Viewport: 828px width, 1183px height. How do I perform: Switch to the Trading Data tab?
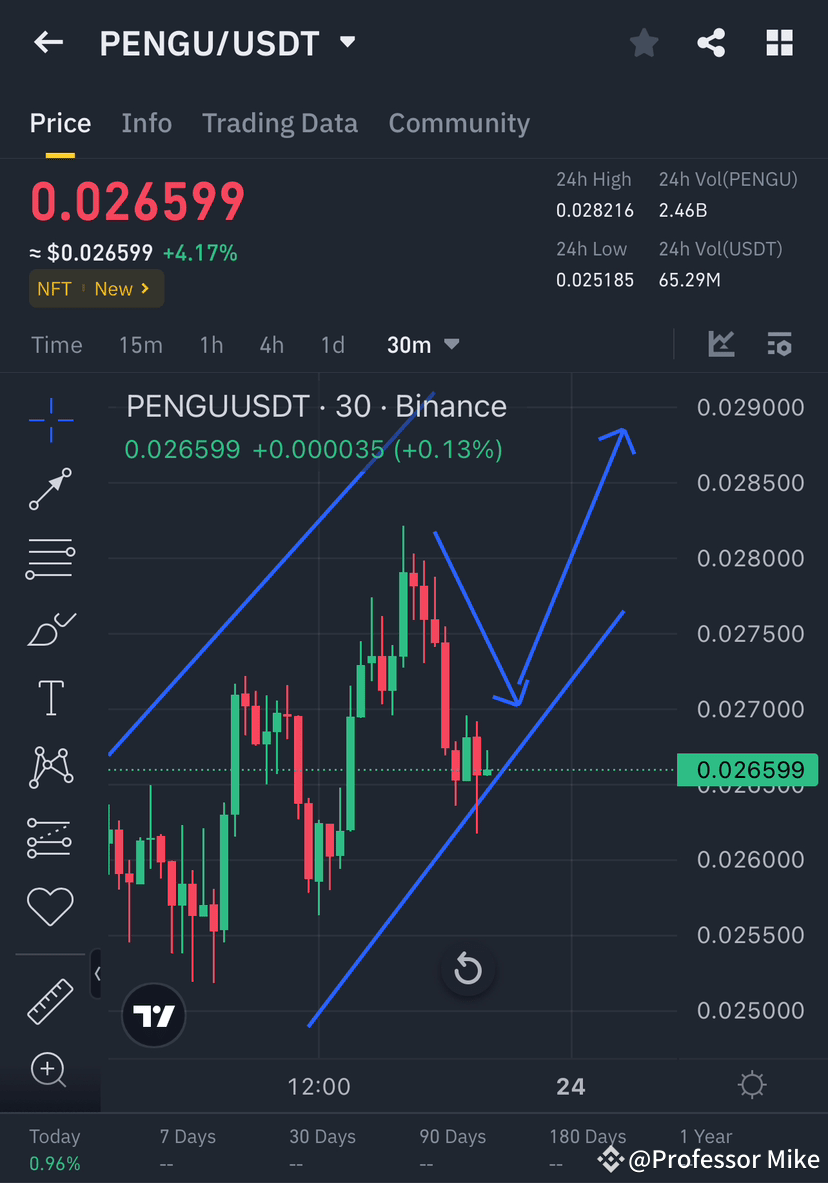coord(280,123)
